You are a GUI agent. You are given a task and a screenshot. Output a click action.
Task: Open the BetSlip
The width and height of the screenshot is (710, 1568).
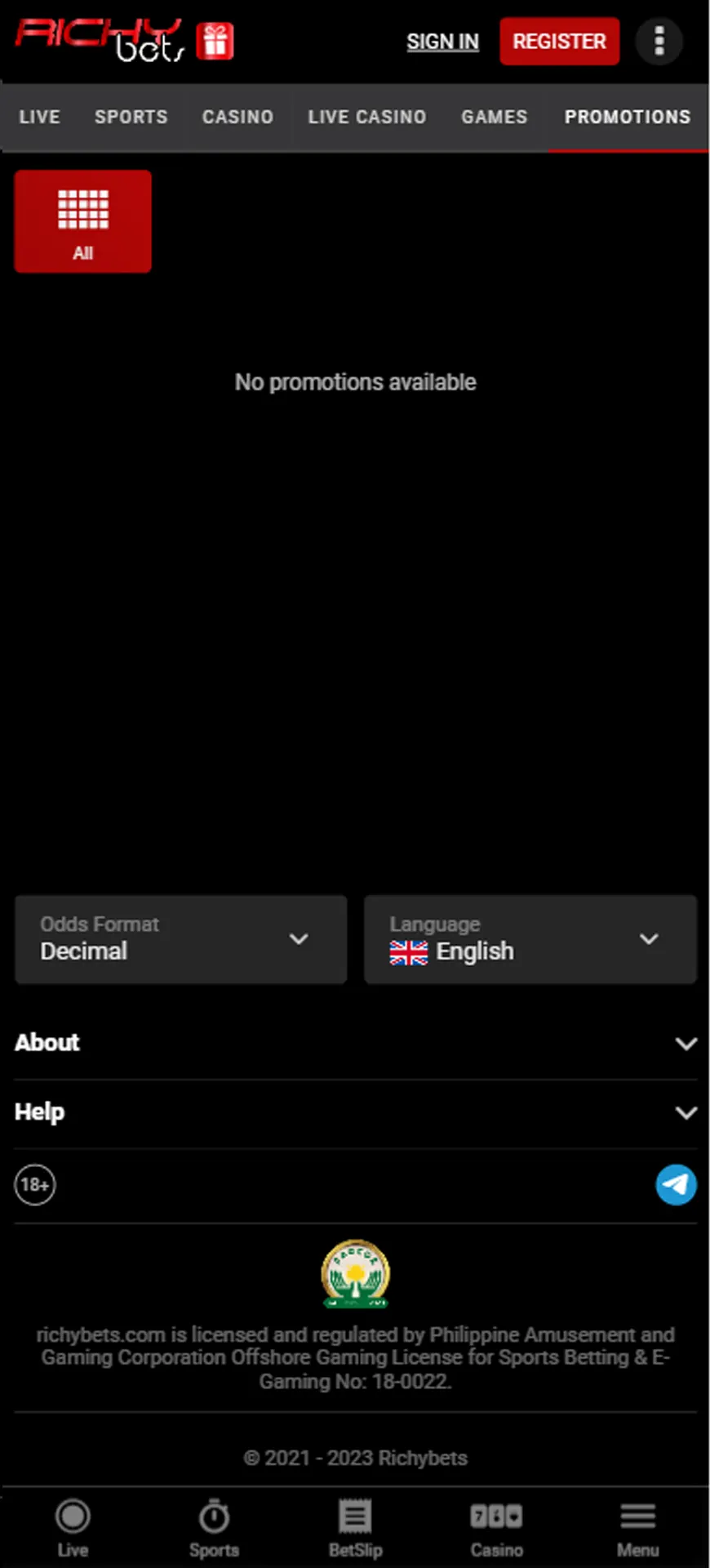(355, 1527)
